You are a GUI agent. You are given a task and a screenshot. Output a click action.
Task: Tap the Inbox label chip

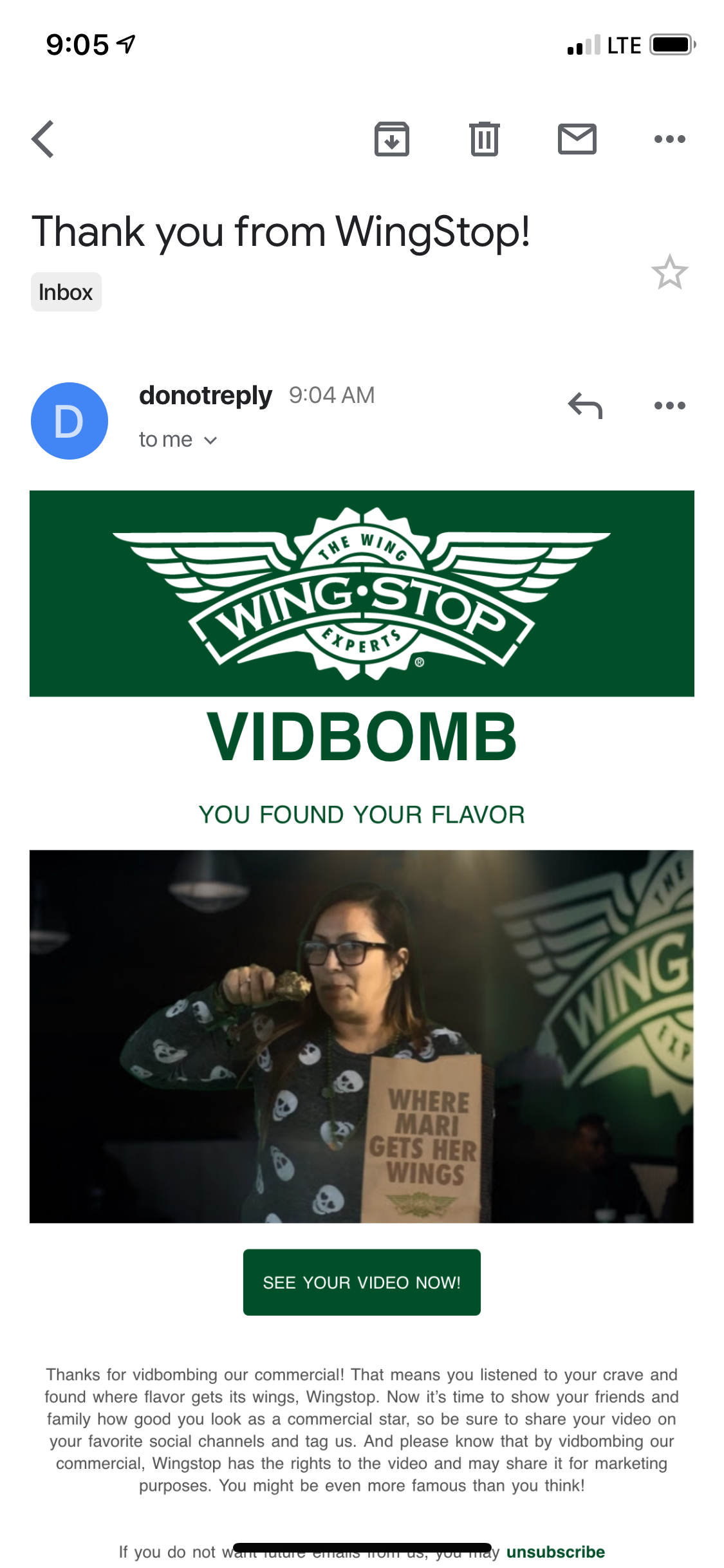[66, 292]
